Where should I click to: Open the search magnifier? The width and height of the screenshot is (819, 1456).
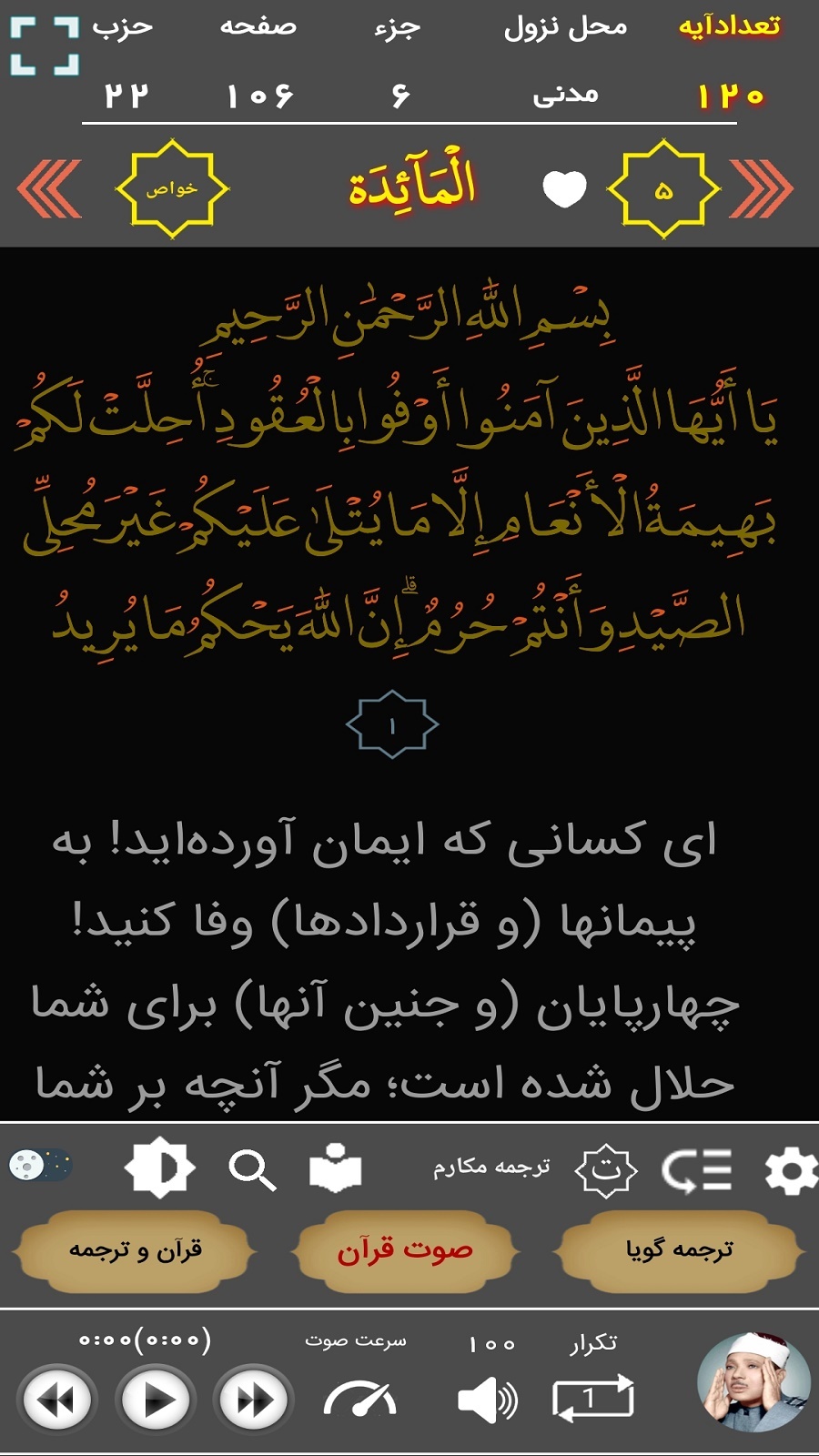252,1169
